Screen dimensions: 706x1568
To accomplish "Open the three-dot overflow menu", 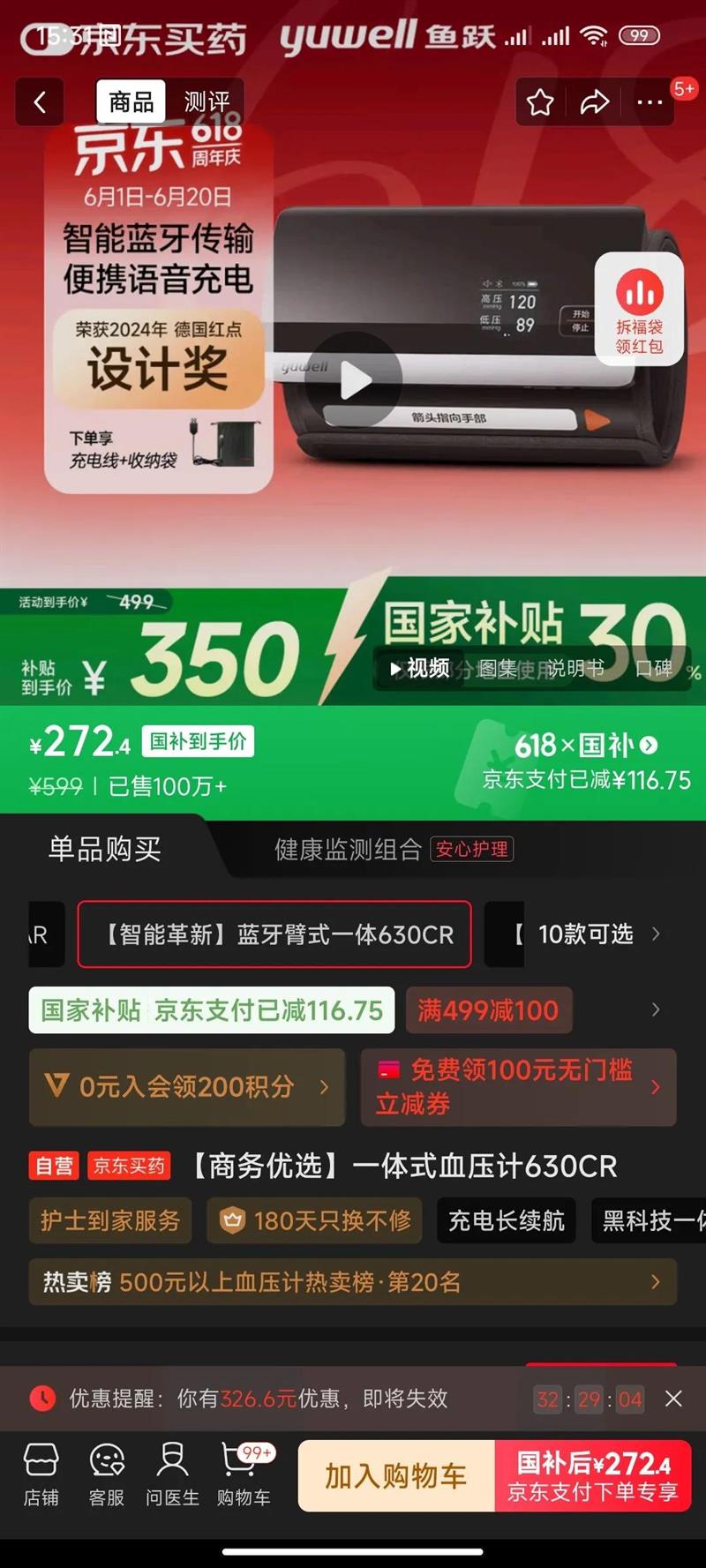I will (650, 102).
